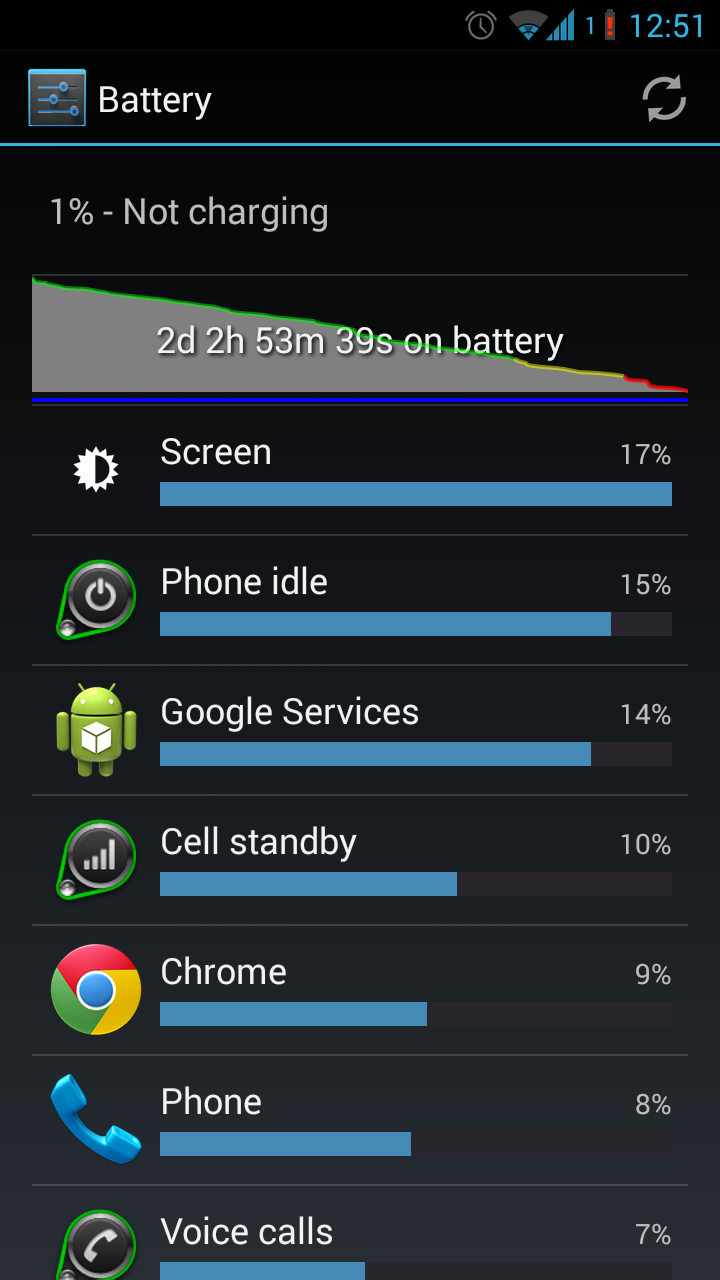Refresh the battery usage stats
720x1280 pixels.
click(663, 99)
